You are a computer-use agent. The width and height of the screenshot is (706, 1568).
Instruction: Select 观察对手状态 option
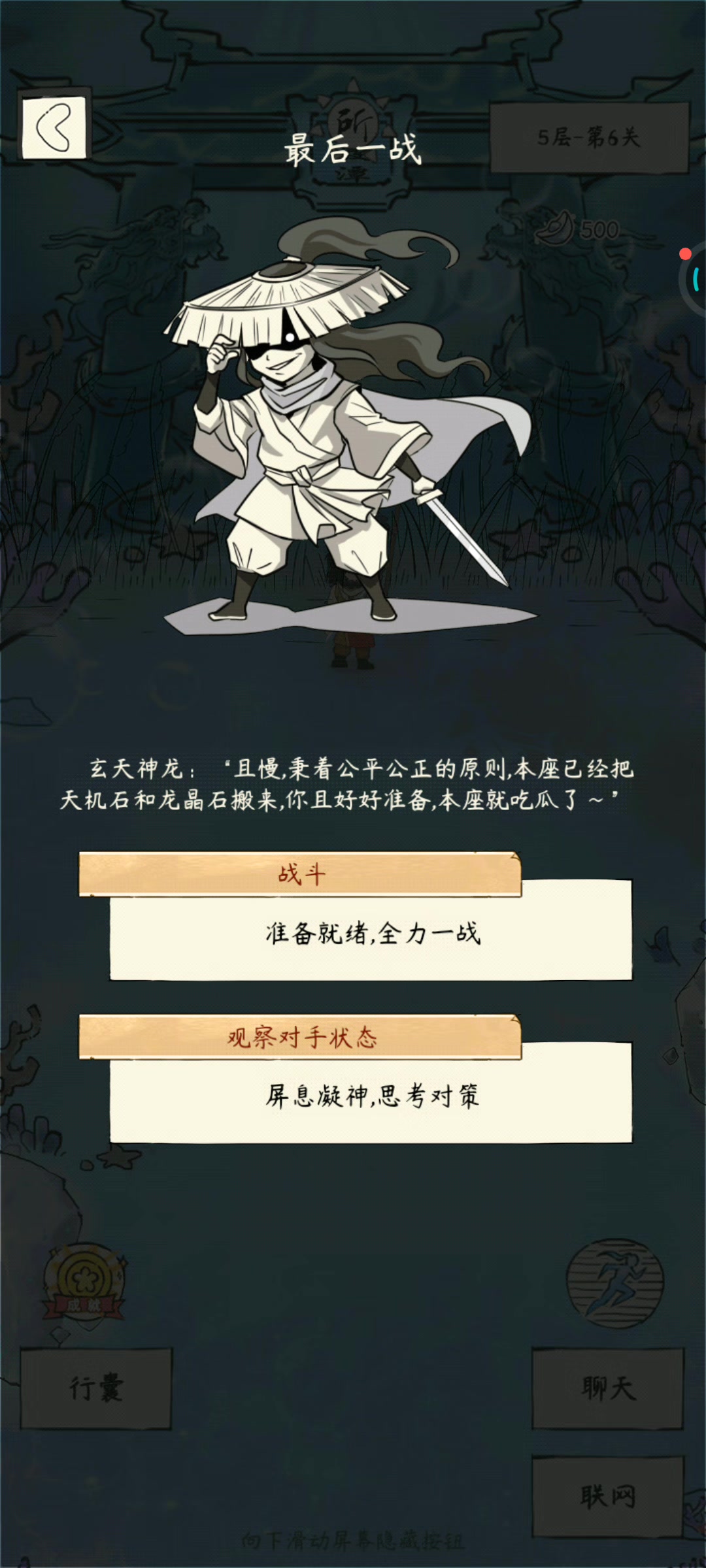click(370, 1092)
